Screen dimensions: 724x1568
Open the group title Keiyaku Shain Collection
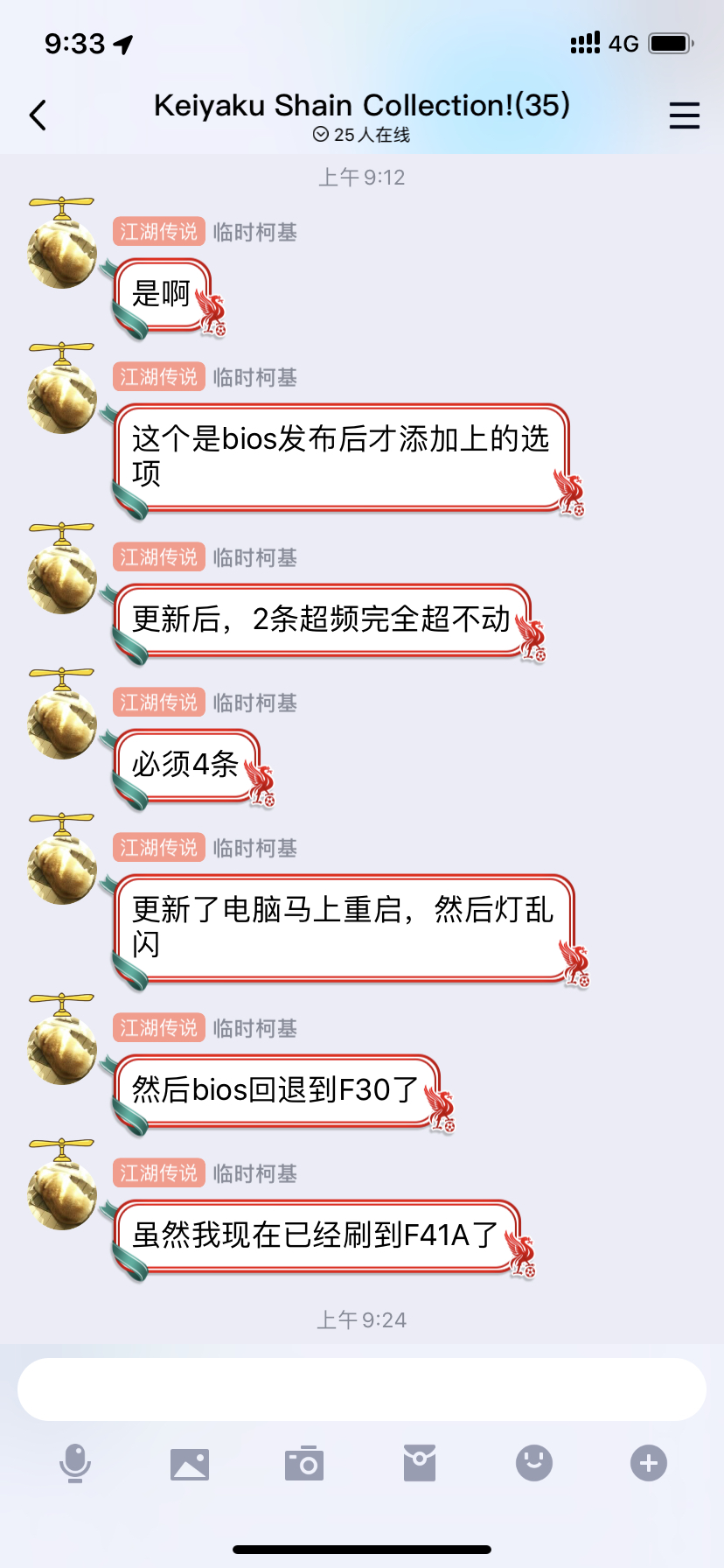coord(362,106)
